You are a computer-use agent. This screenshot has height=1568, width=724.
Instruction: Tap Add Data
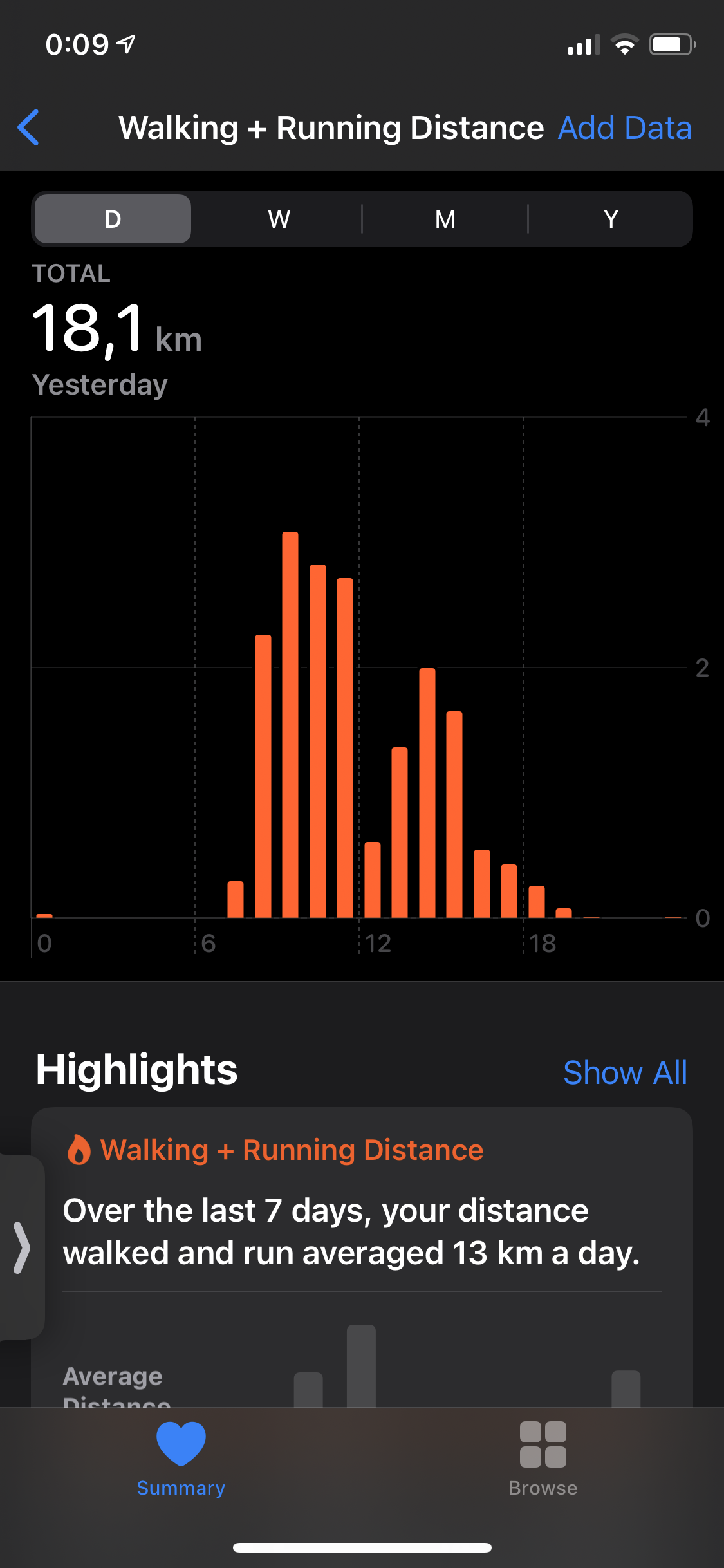pos(624,127)
